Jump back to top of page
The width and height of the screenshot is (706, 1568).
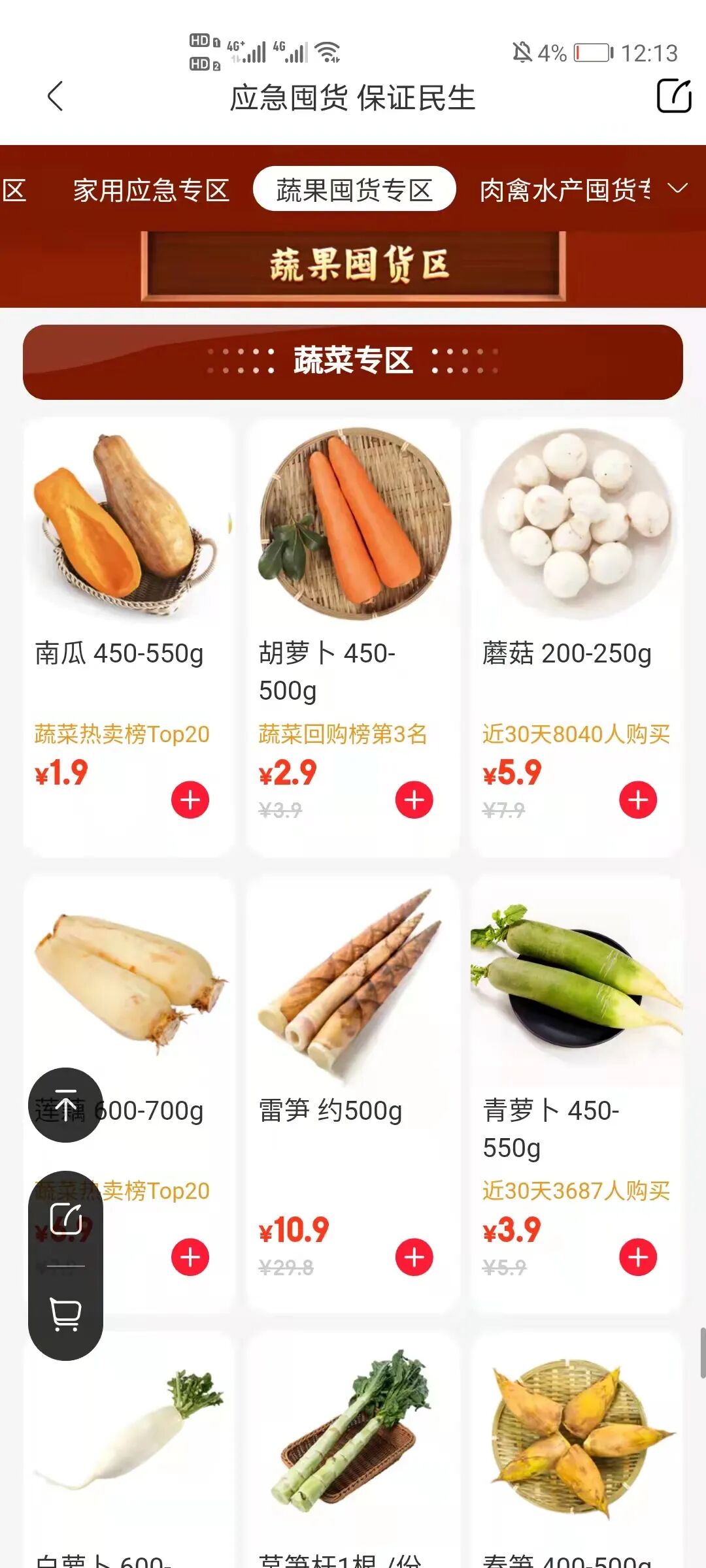[x=65, y=1105]
